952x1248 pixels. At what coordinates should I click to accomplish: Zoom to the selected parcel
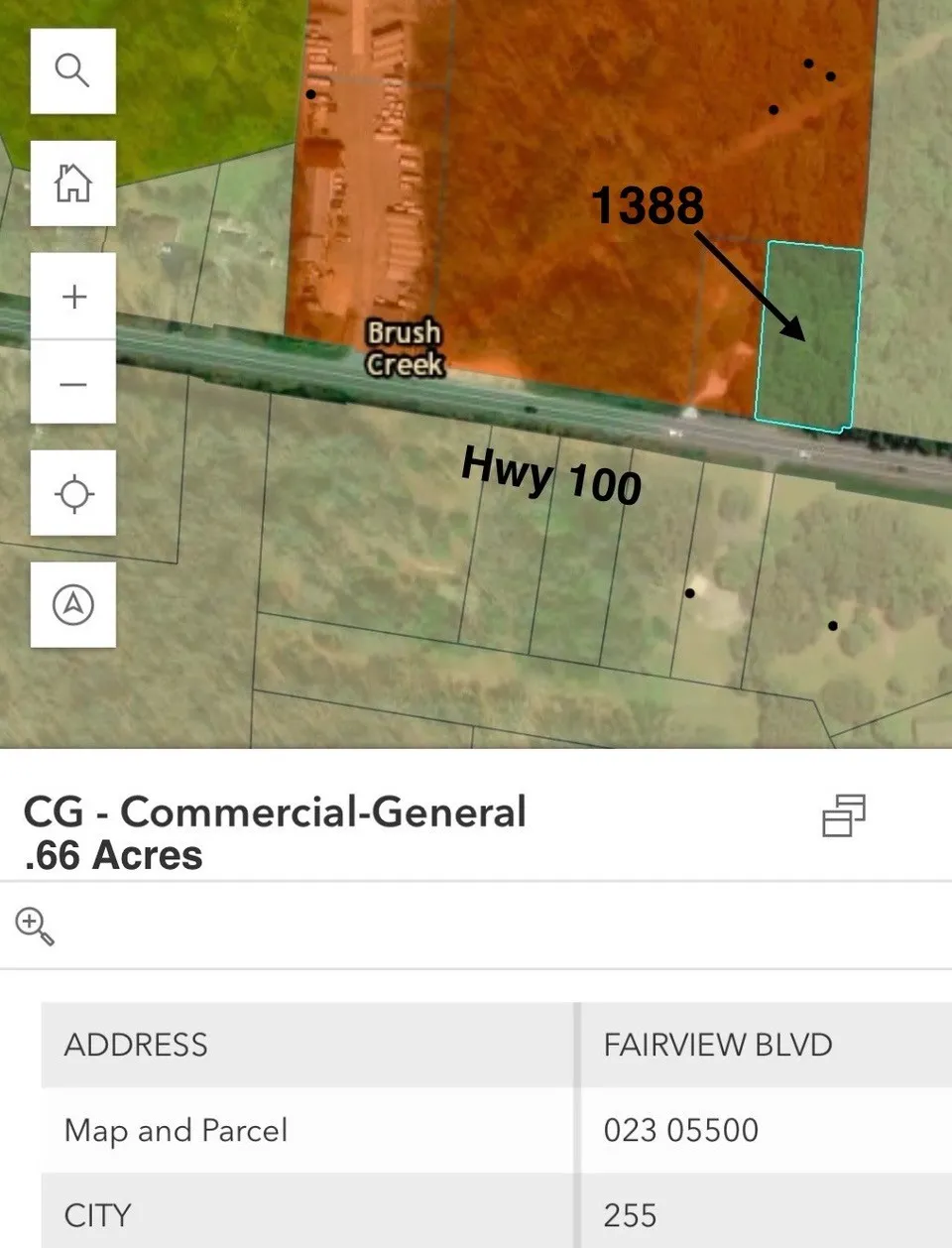click(35, 926)
